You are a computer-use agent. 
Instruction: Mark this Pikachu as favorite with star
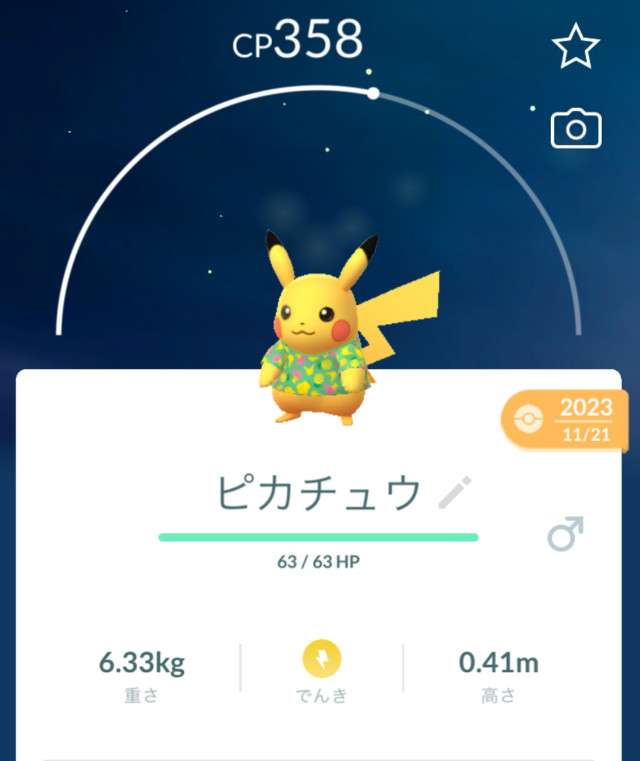(576, 48)
